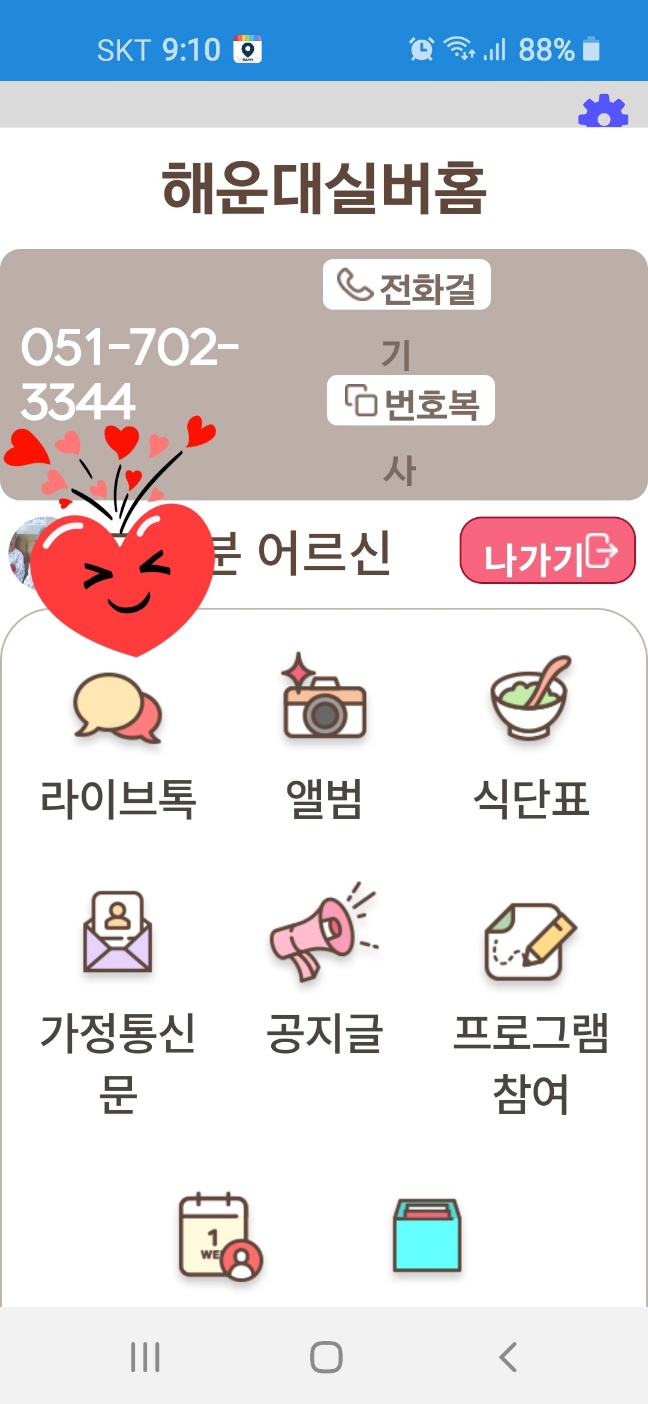Image resolution: width=648 pixels, height=1404 pixels.
Task: Open the 앨범 photo album
Action: click(x=324, y=740)
